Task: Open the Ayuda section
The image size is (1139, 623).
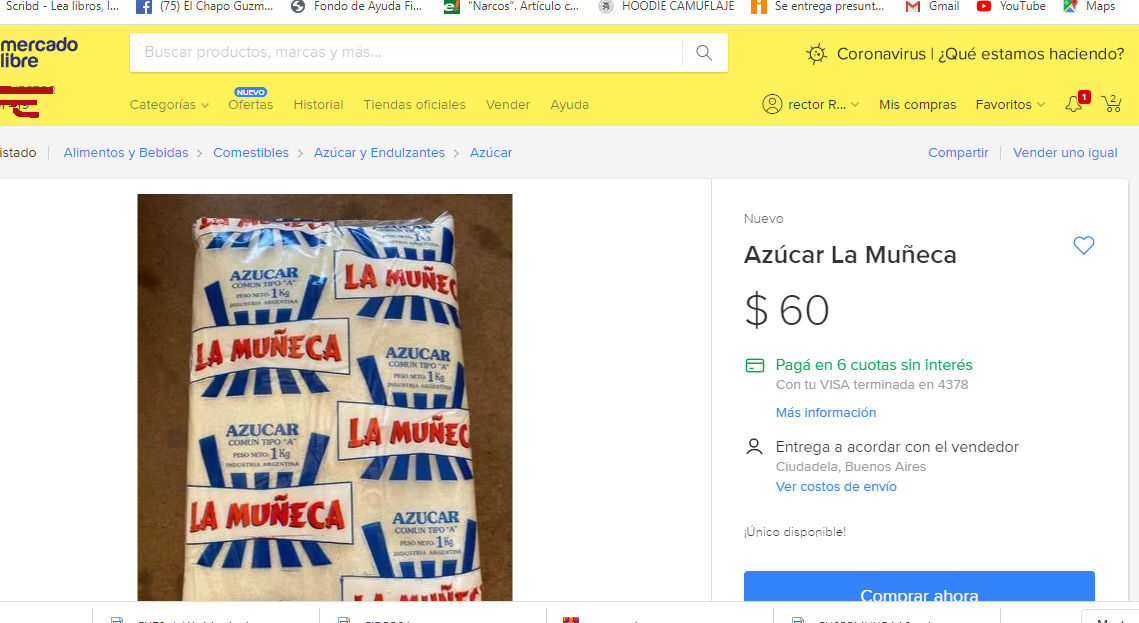Action: point(569,105)
